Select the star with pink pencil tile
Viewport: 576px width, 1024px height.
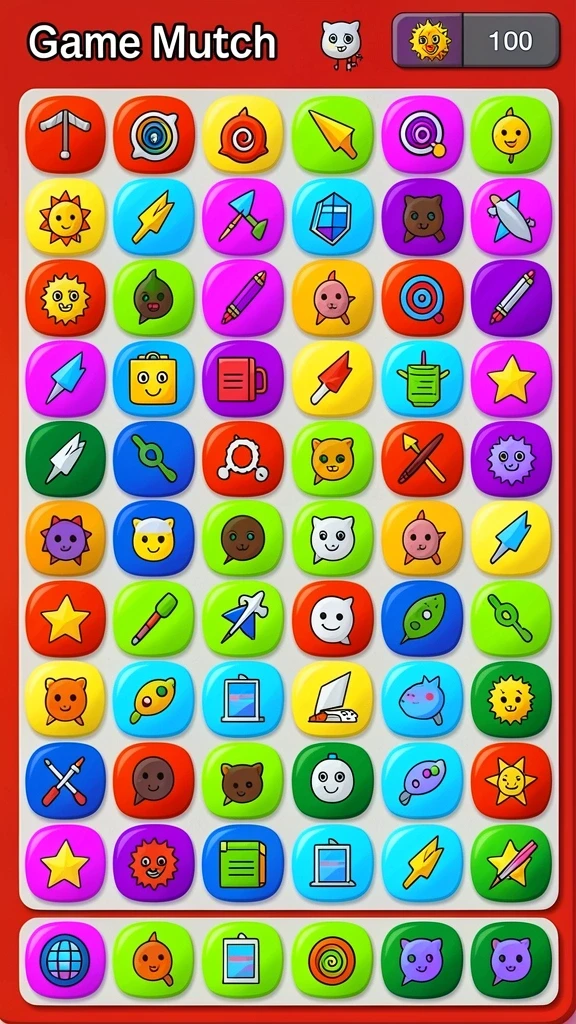511,863
